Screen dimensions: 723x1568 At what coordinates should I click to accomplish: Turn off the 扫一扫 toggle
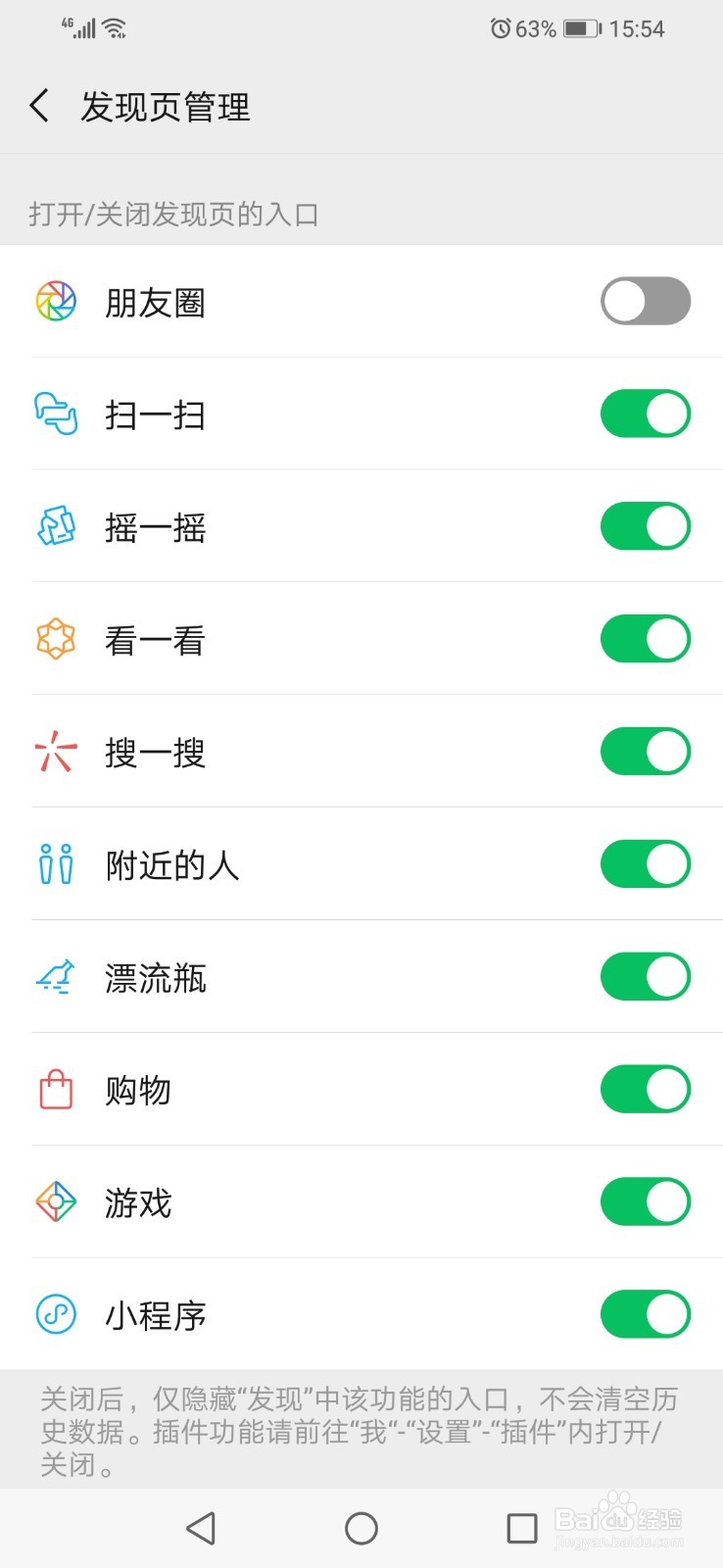646,414
